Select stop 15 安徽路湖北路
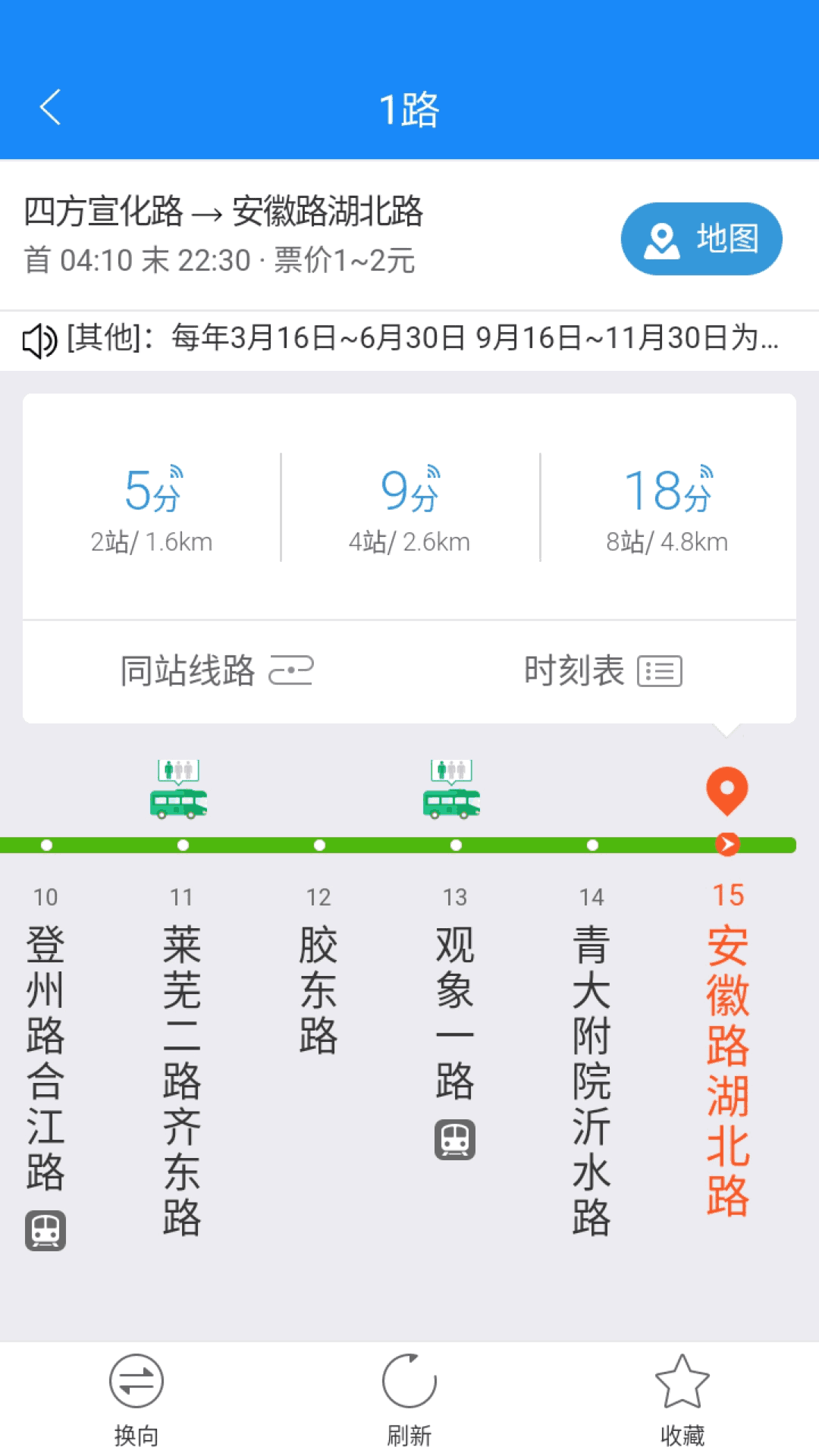This screenshot has height=1456, width=819. pyautogui.click(x=728, y=1049)
